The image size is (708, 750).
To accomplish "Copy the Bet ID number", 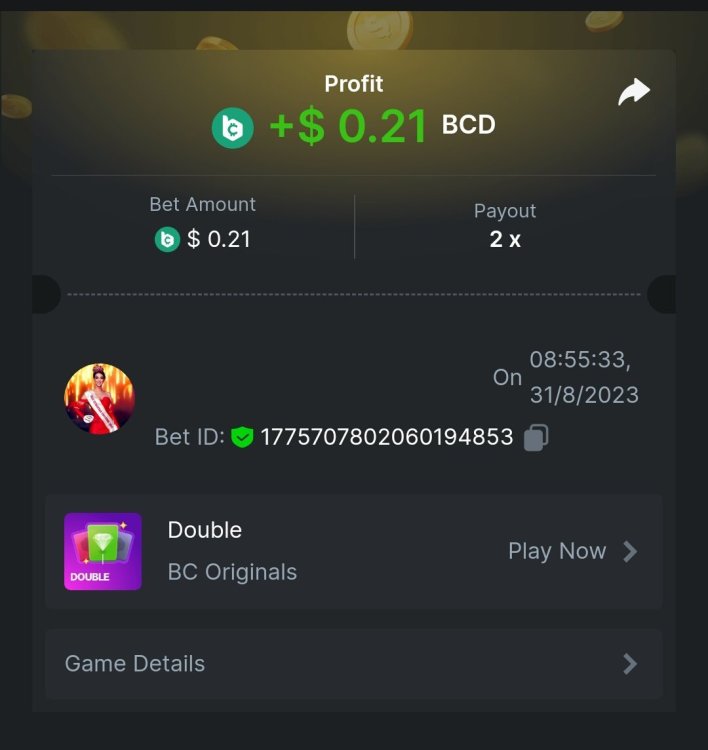I will (x=536, y=437).
